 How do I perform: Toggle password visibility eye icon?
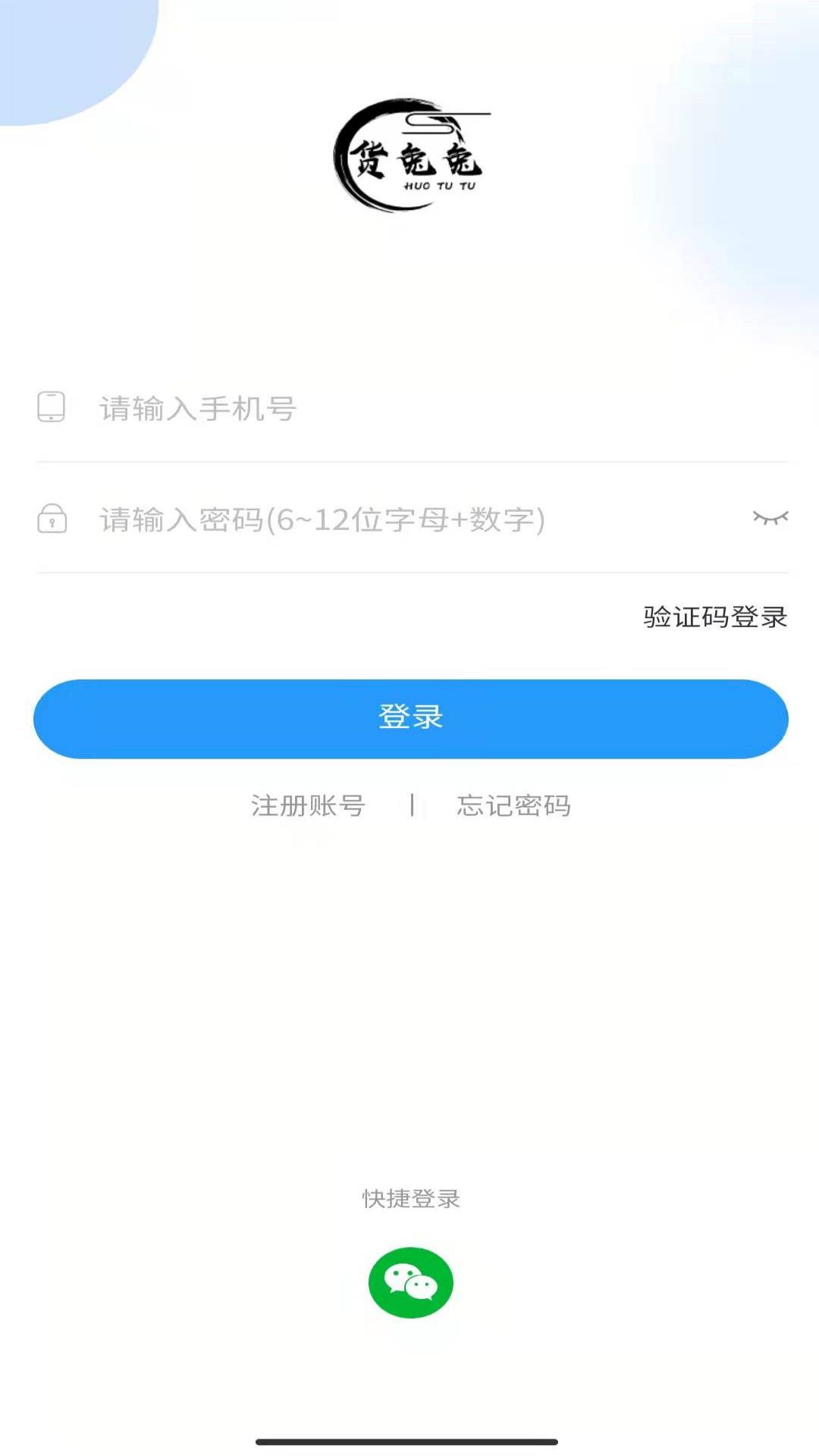(770, 518)
